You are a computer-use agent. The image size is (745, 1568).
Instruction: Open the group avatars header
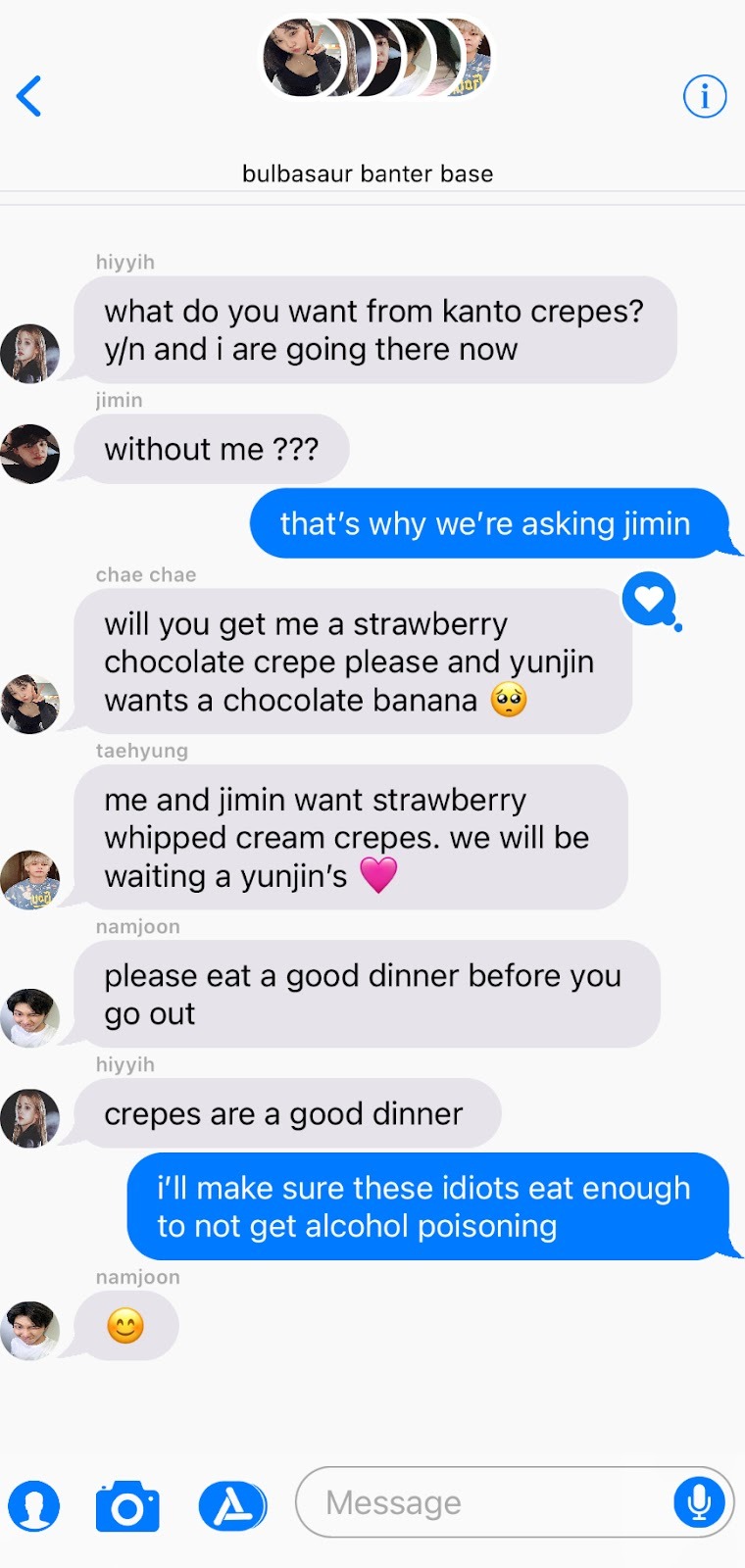pos(376,59)
